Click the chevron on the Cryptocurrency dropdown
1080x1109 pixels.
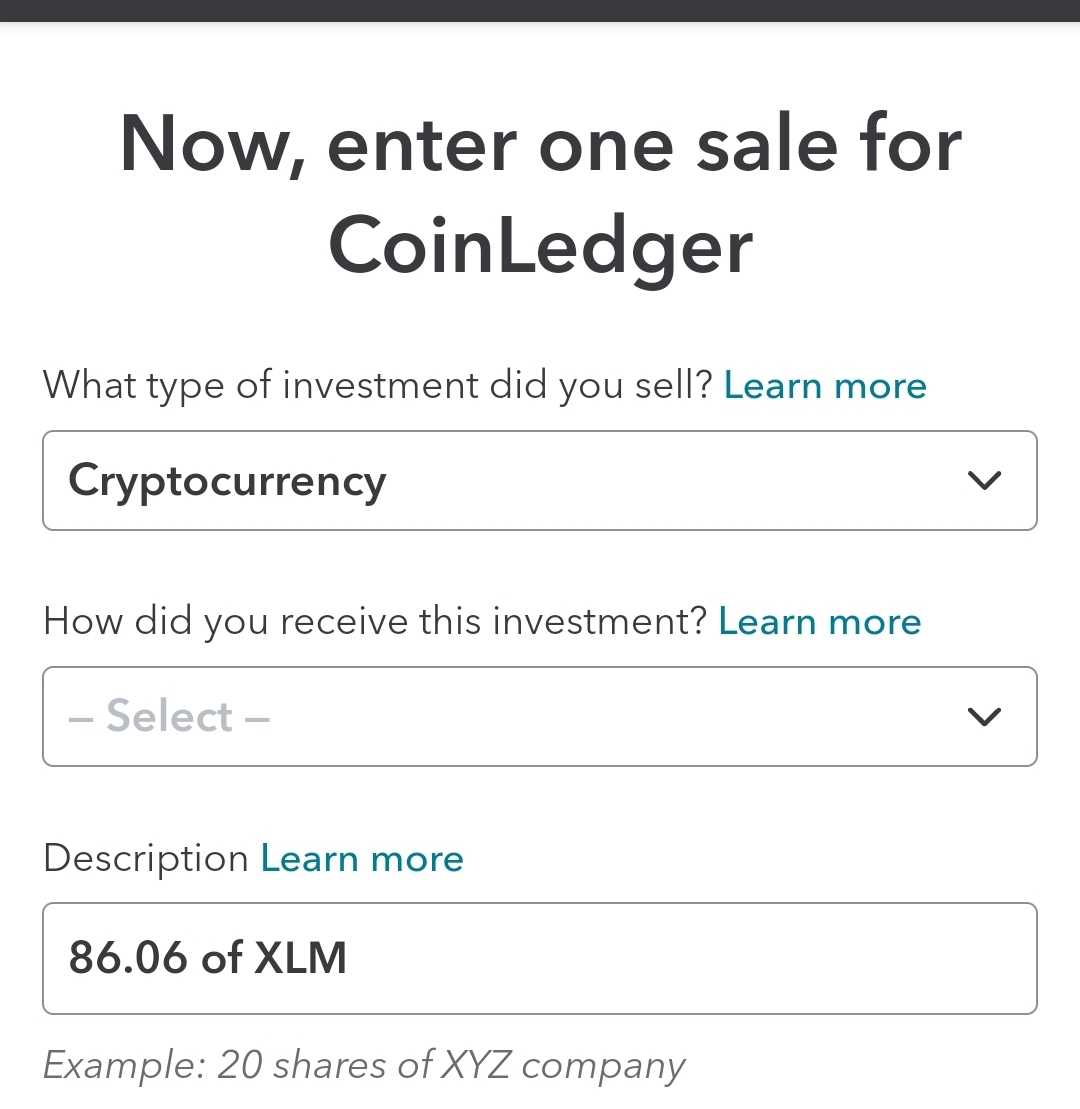tap(984, 481)
